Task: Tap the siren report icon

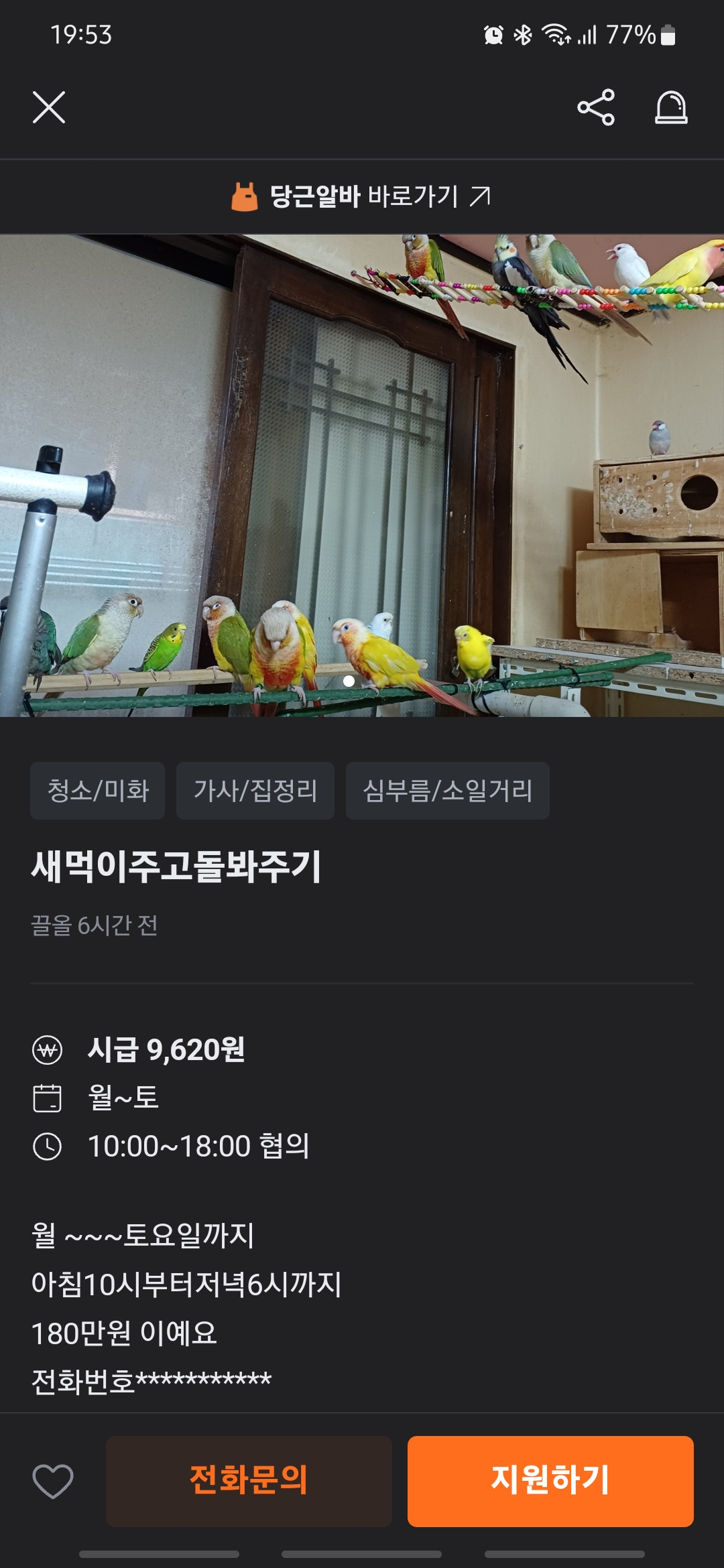Action: click(x=671, y=107)
